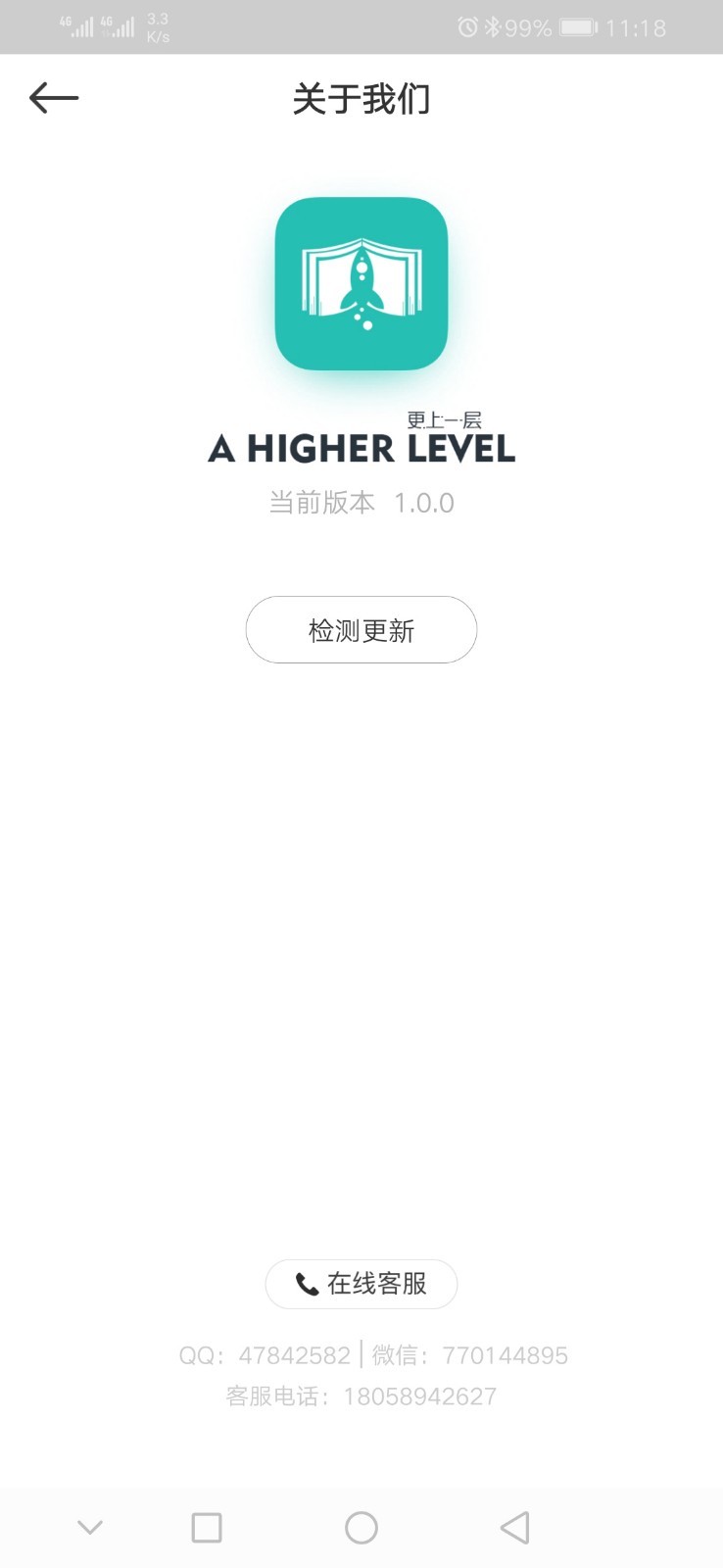Go back using the top-left arrow
This screenshot has height=1568, width=723.
pos(54,98)
